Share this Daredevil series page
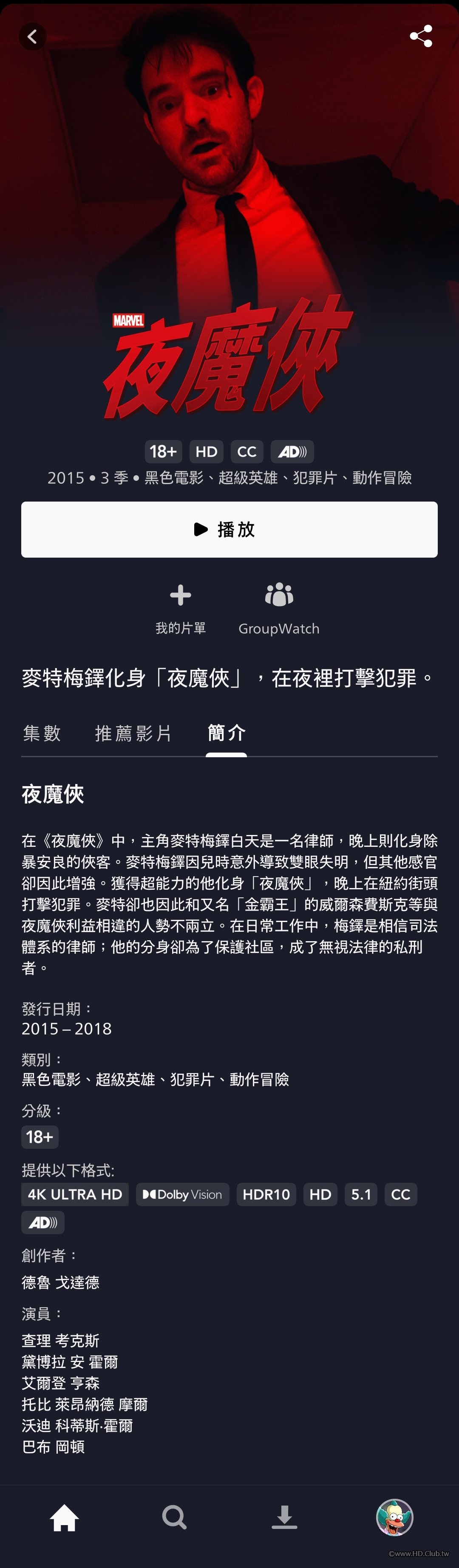 (x=421, y=37)
